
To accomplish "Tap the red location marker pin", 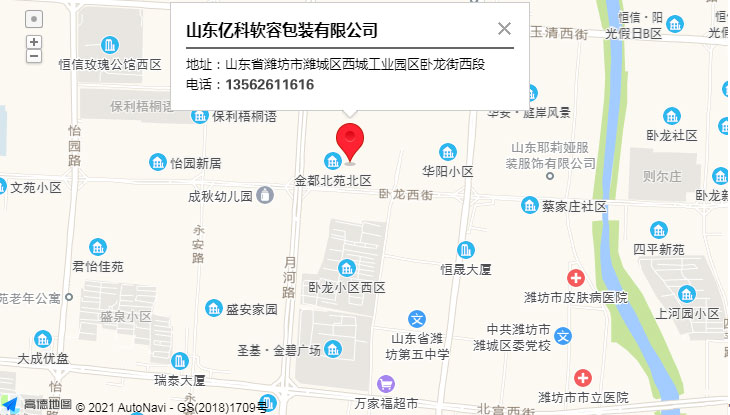I will (x=349, y=141).
